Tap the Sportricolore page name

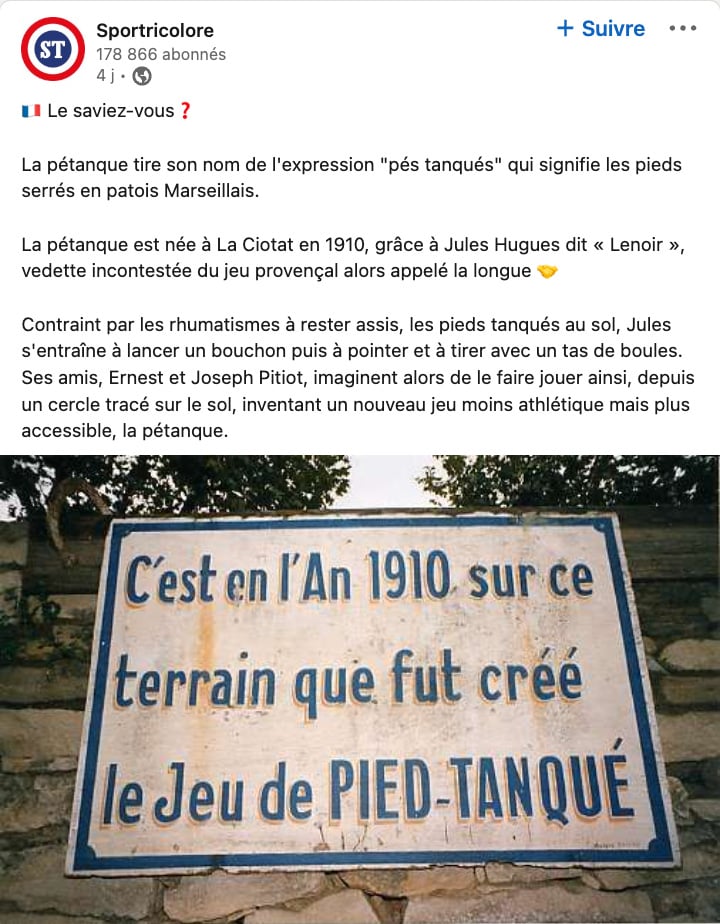coord(155,30)
